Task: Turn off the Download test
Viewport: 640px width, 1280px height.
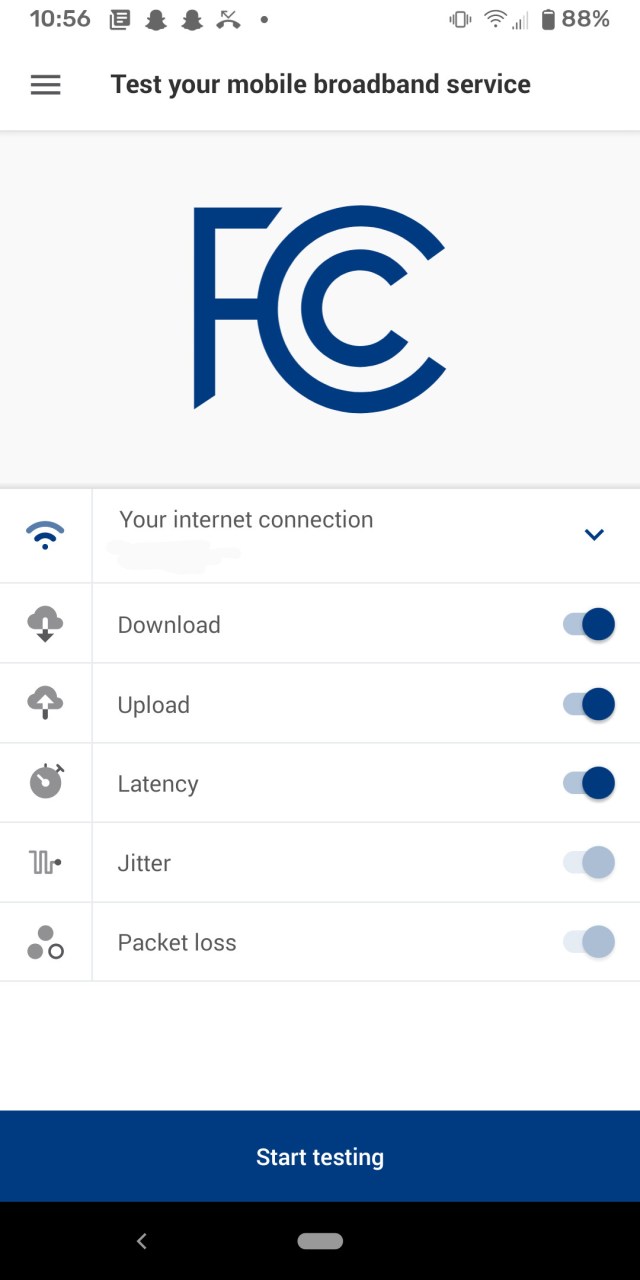Action: coord(589,625)
